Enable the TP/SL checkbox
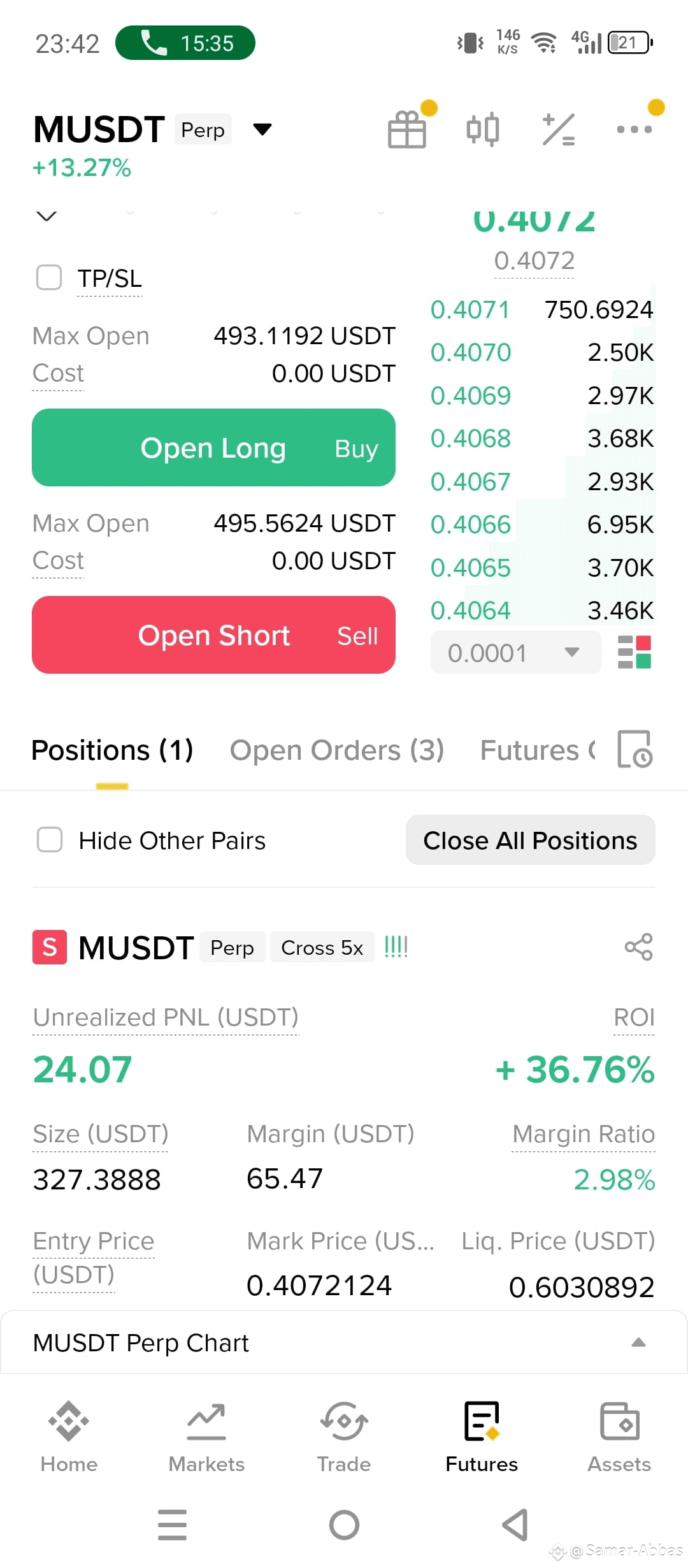This screenshot has height=1568, width=688. (x=49, y=277)
